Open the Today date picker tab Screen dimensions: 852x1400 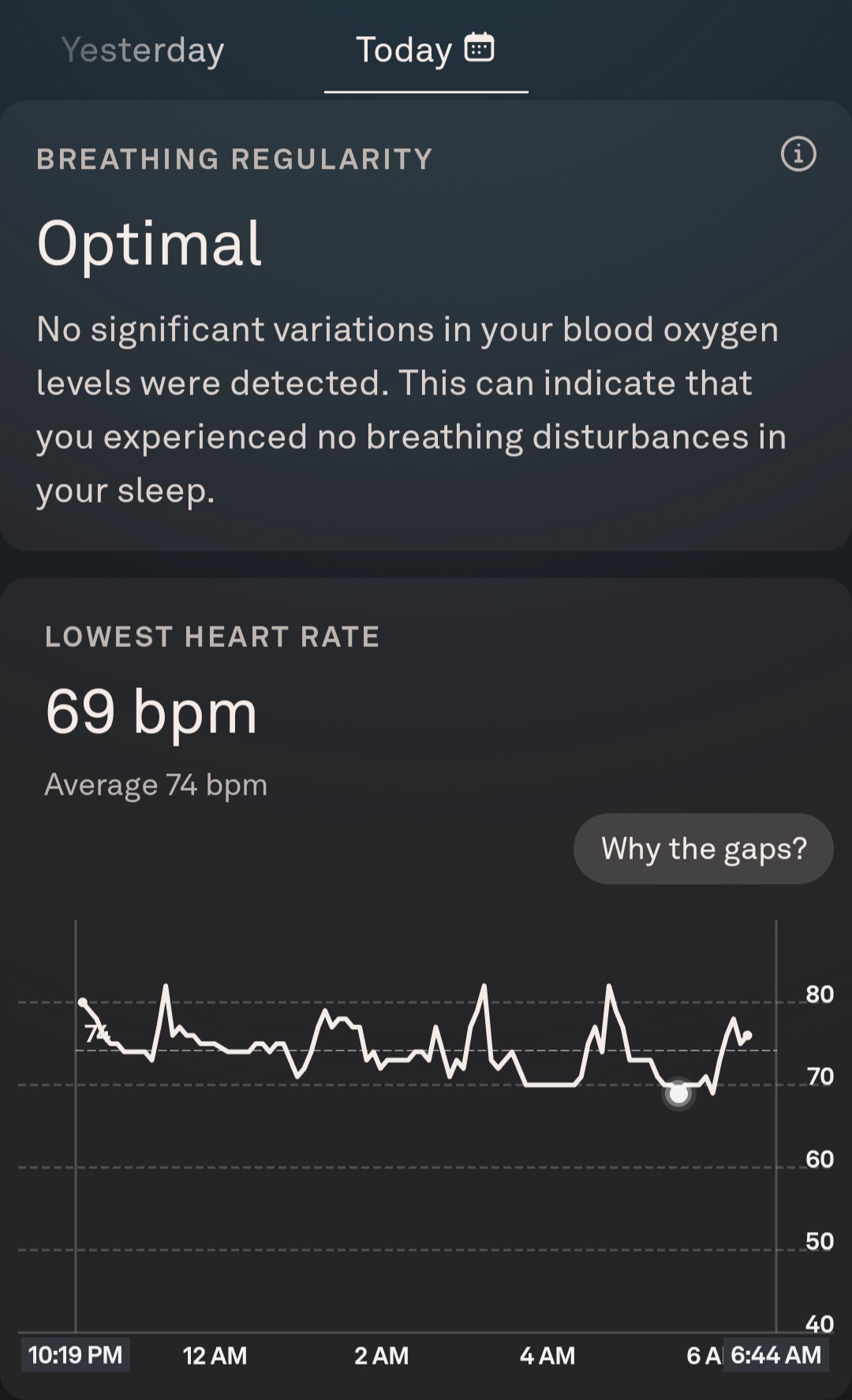(425, 51)
